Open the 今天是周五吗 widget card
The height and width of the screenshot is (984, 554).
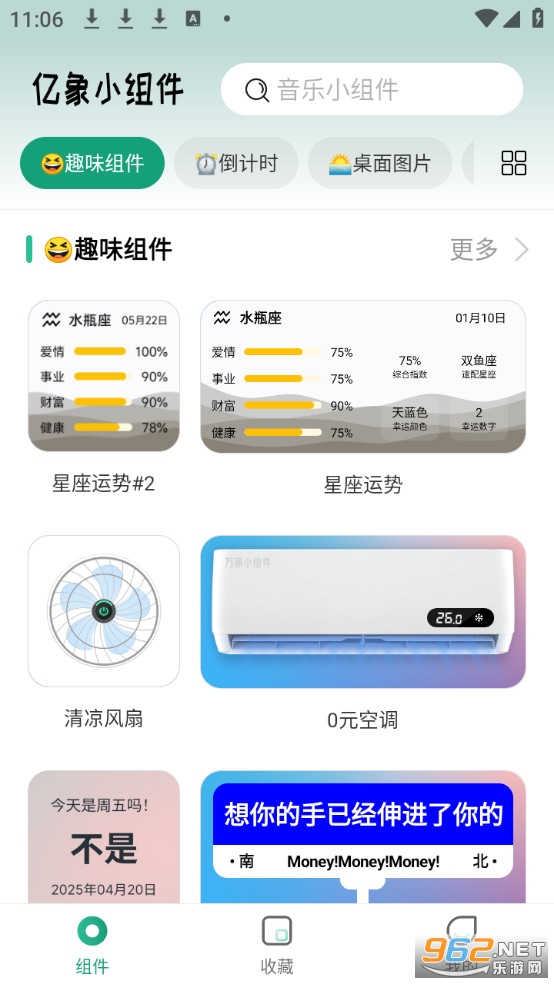(104, 837)
